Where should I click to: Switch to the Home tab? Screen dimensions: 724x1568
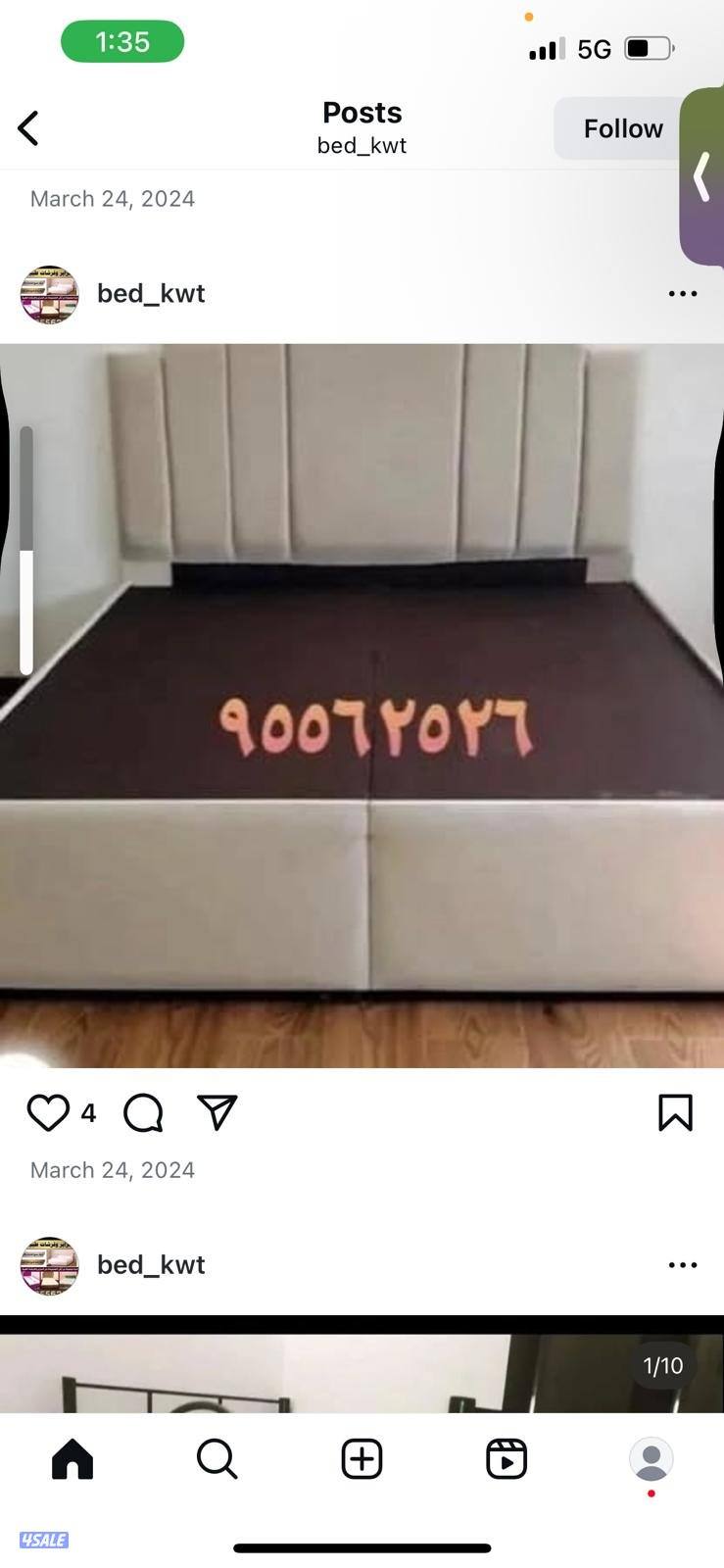[72, 1458]
